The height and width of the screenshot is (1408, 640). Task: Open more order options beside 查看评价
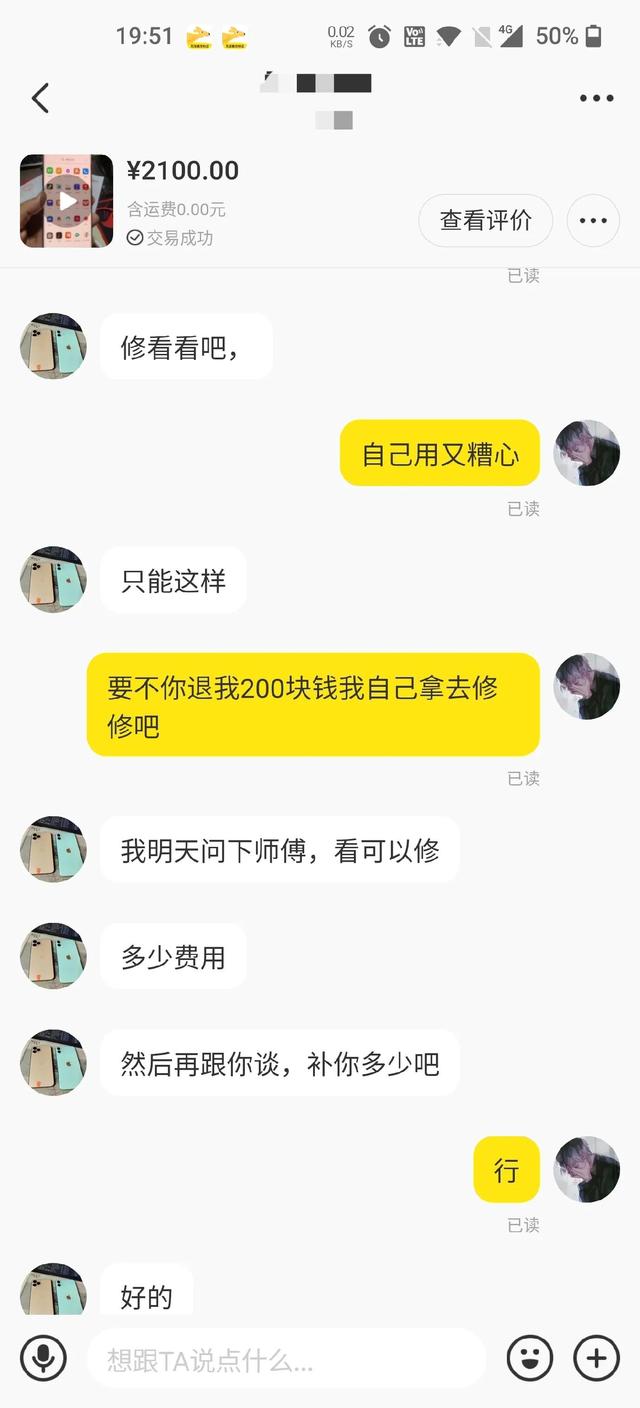pyautogui.click(x=593, y=220)
